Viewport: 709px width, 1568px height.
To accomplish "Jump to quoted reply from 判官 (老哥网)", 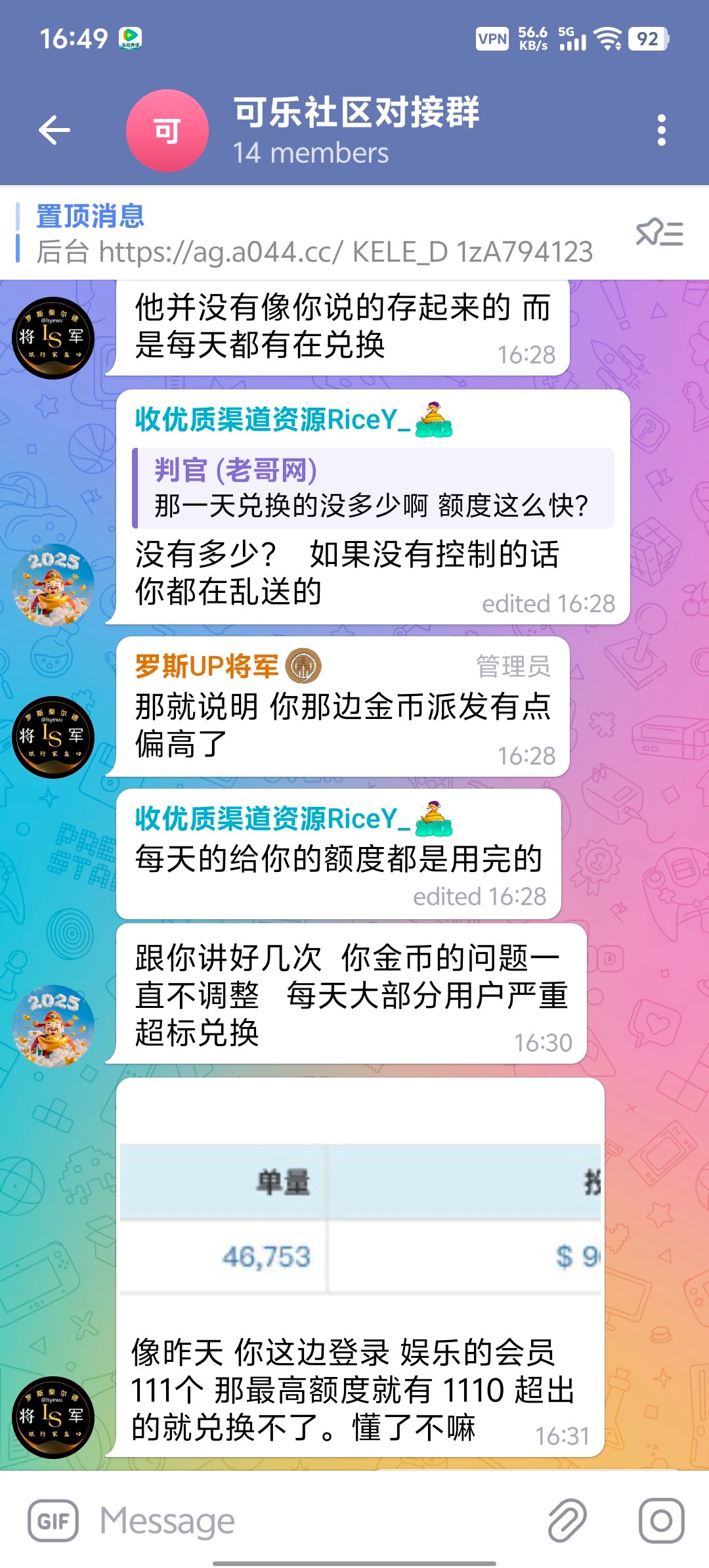I will 373,488.
